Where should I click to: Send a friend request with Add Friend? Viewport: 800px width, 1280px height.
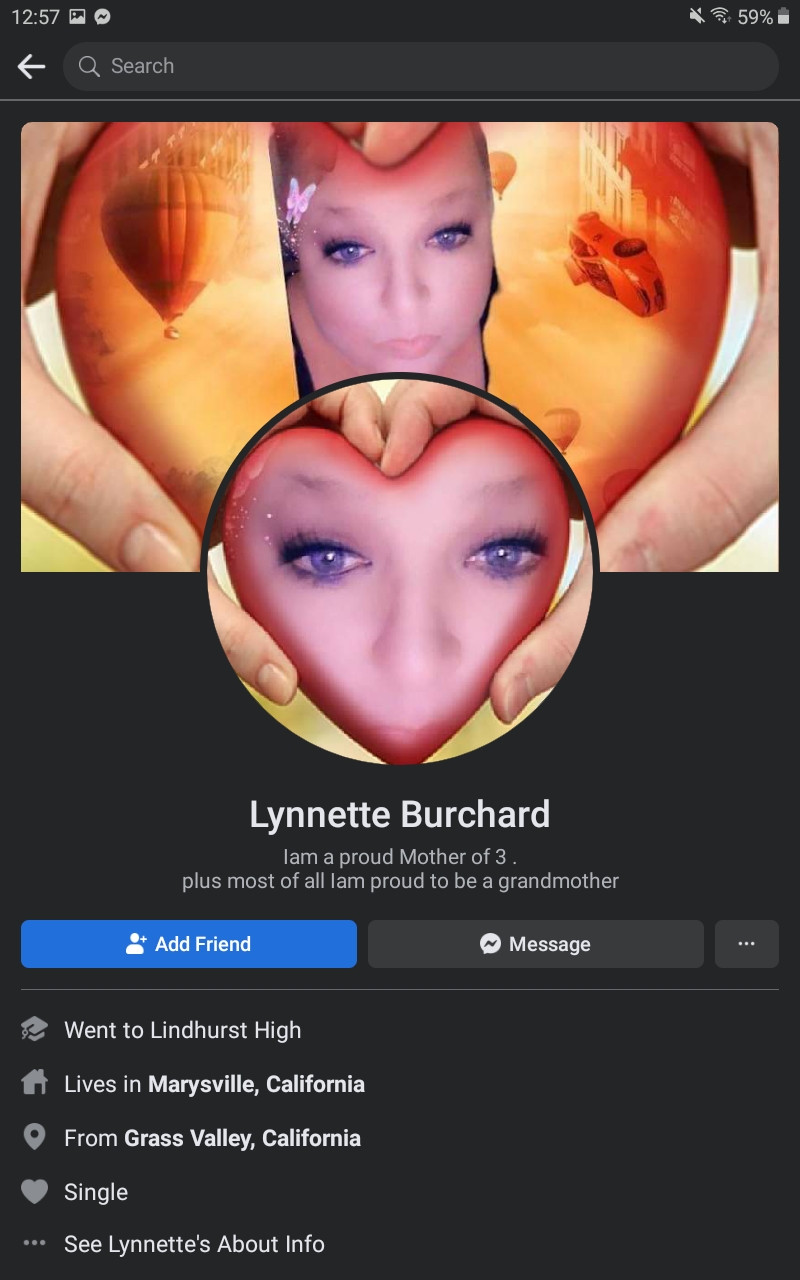[x=189, y=944]
